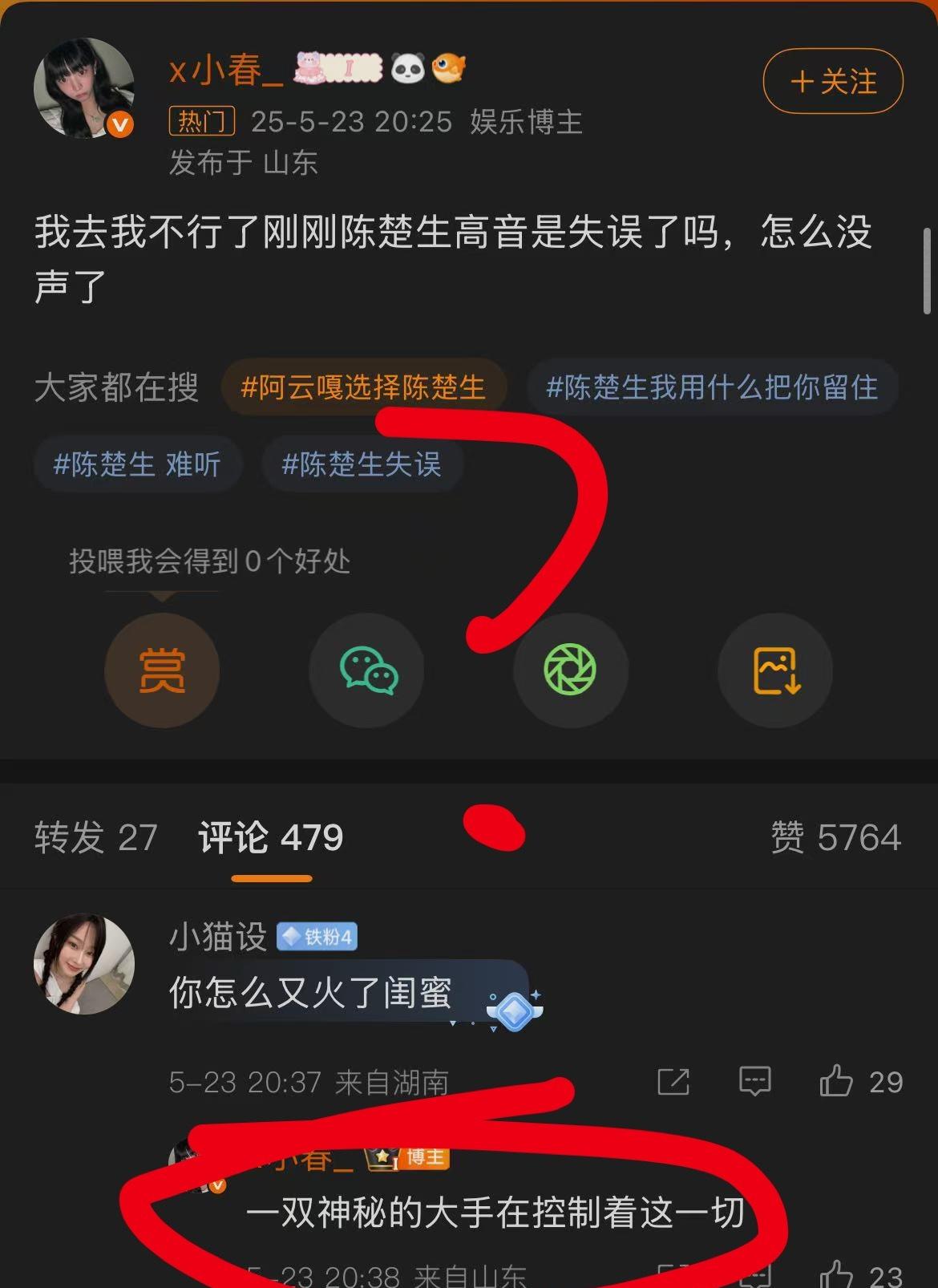Repost 小猫设's comment
Image resolution: width=938 pixels, height=1288 pixels.
[673, 1081]
